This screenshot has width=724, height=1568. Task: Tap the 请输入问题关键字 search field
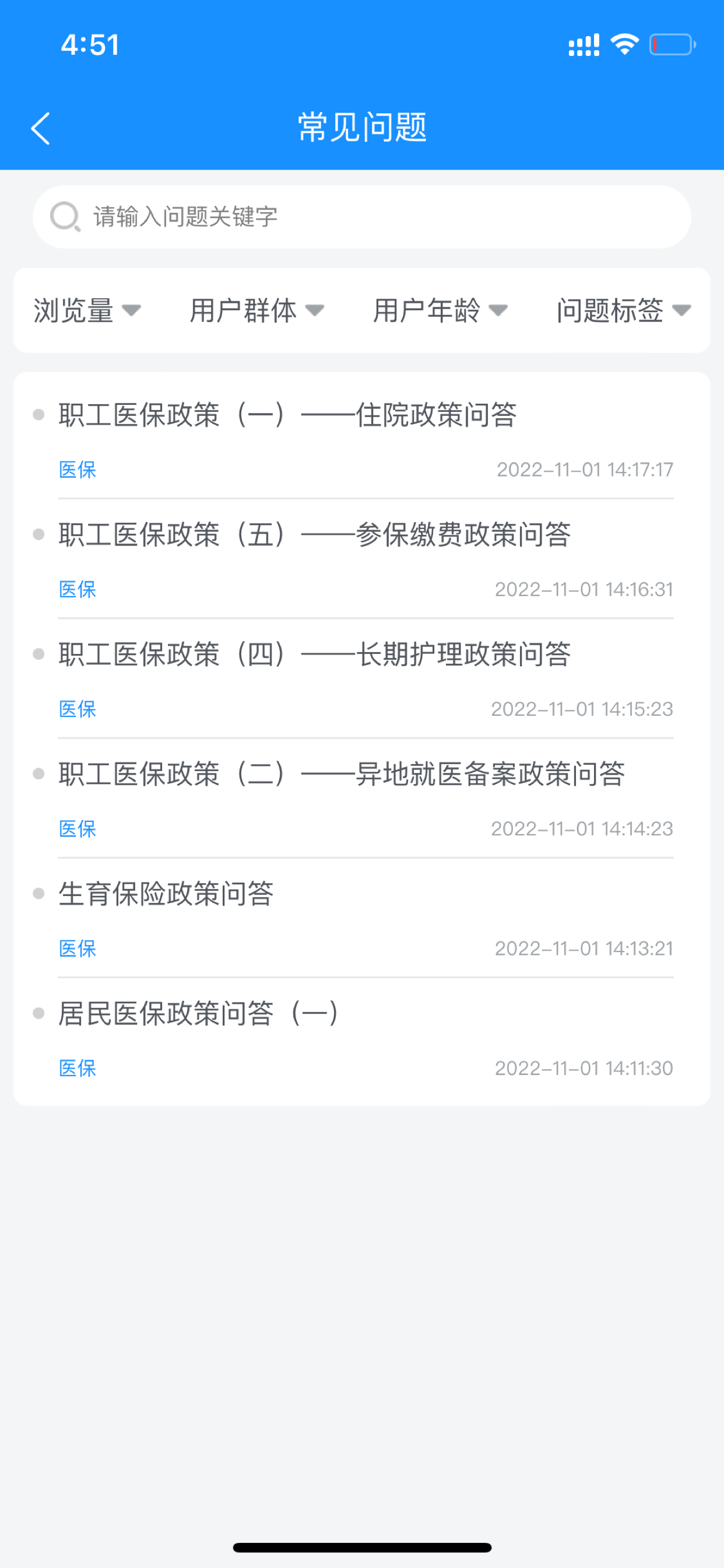pos(361,216)
